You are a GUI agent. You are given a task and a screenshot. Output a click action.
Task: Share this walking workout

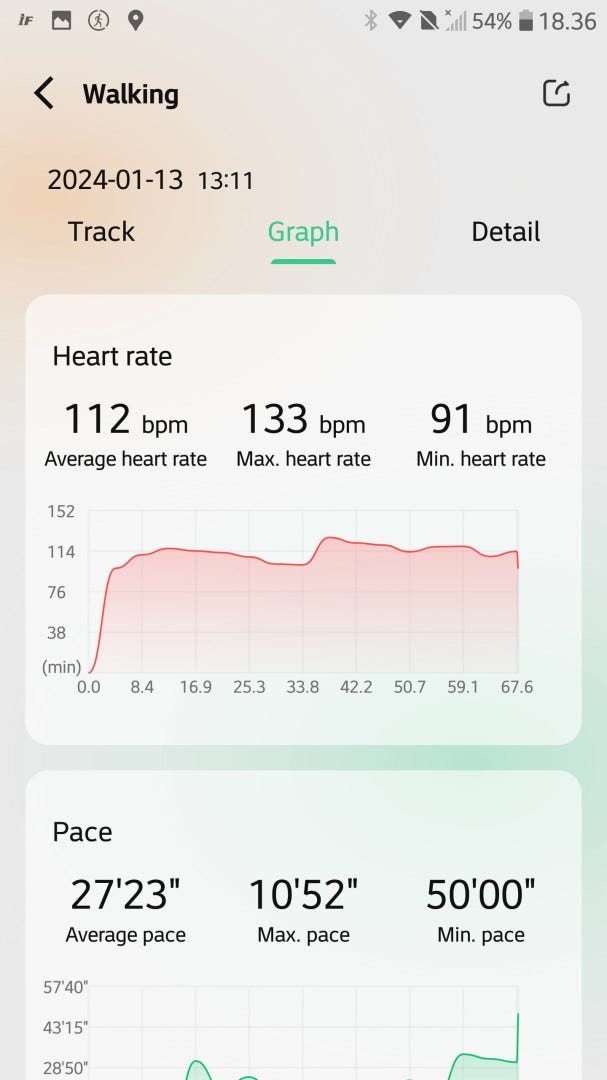pos(556,93)
